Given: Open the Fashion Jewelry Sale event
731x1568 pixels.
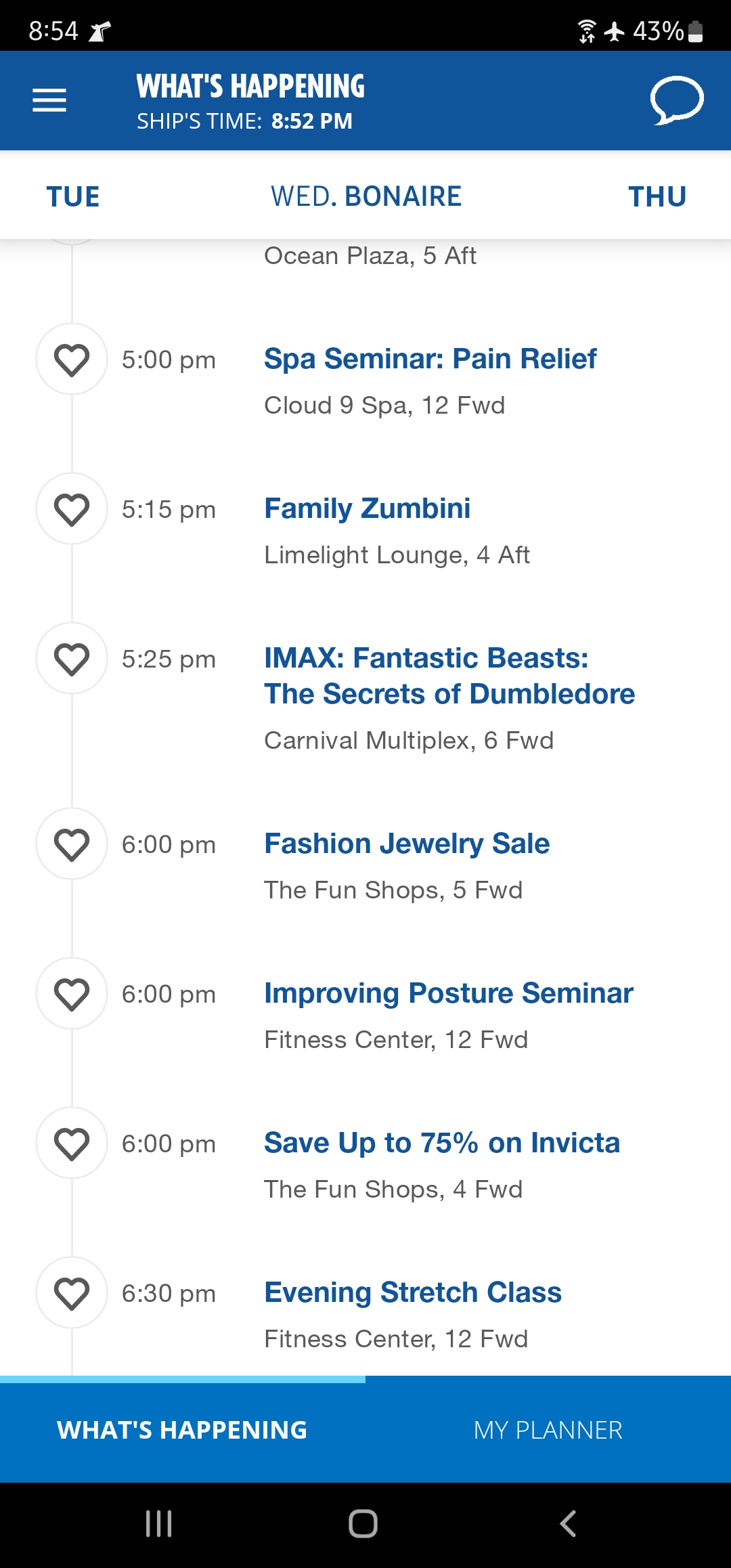Looking at the screenshot, I should coord(407,844).
